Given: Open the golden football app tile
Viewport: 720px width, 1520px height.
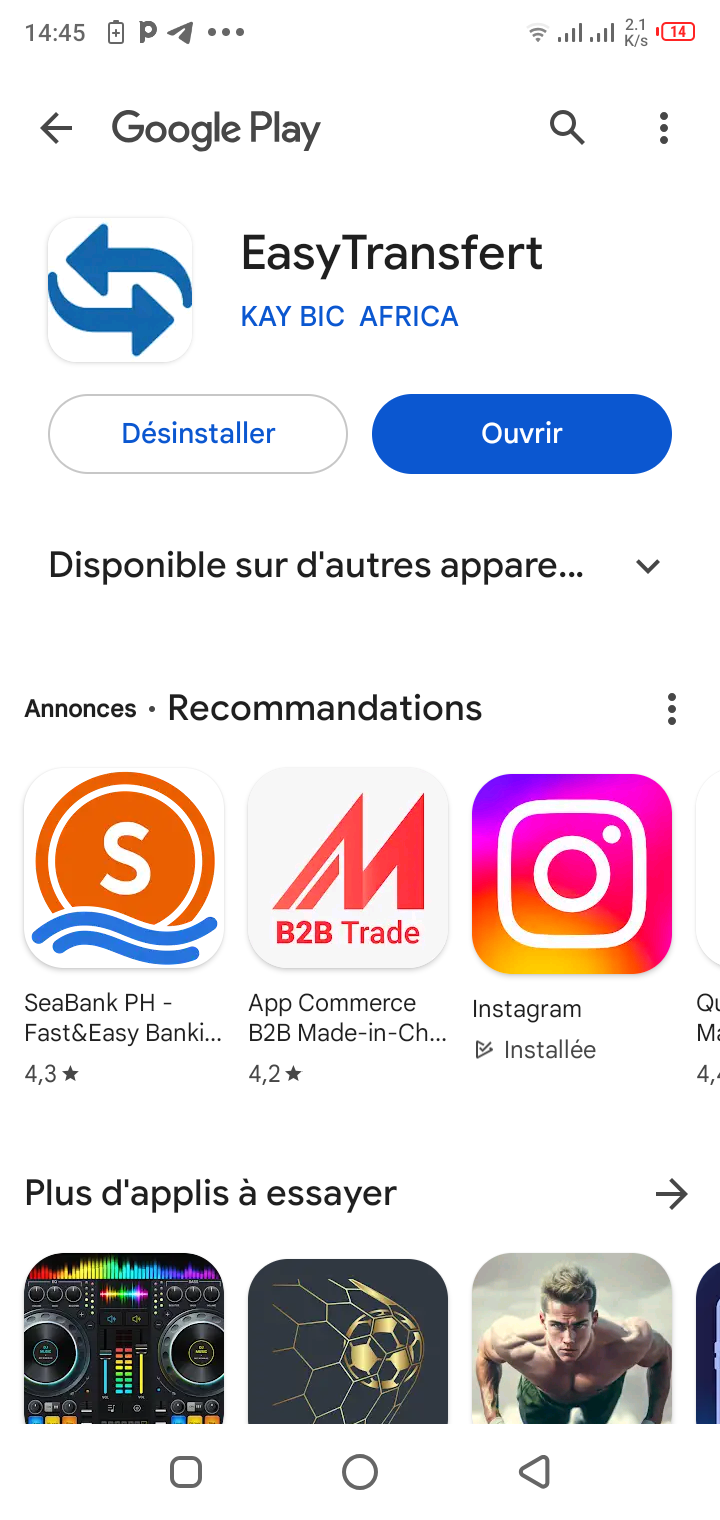Looking at the screenshot, I should 348,1337.
